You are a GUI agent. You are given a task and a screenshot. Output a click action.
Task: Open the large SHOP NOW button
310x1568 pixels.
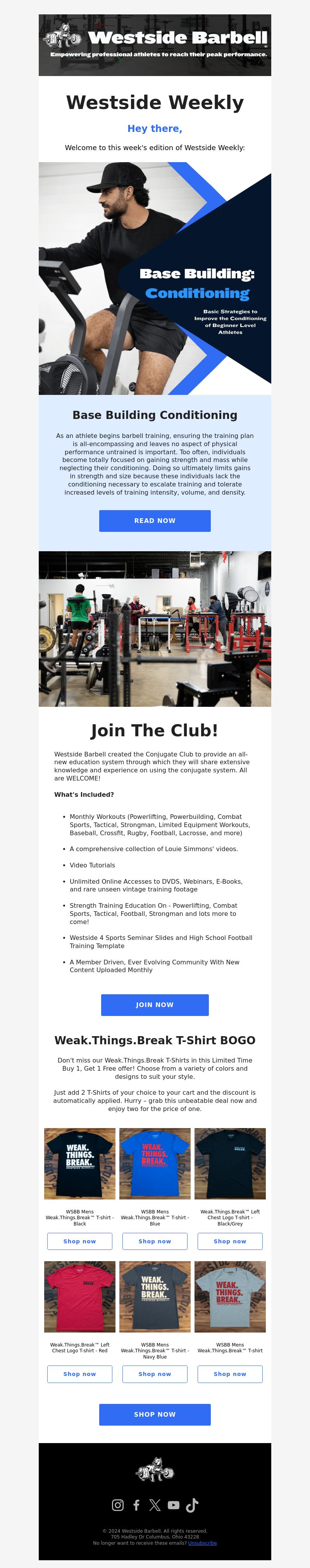[x=154, y=1414]
